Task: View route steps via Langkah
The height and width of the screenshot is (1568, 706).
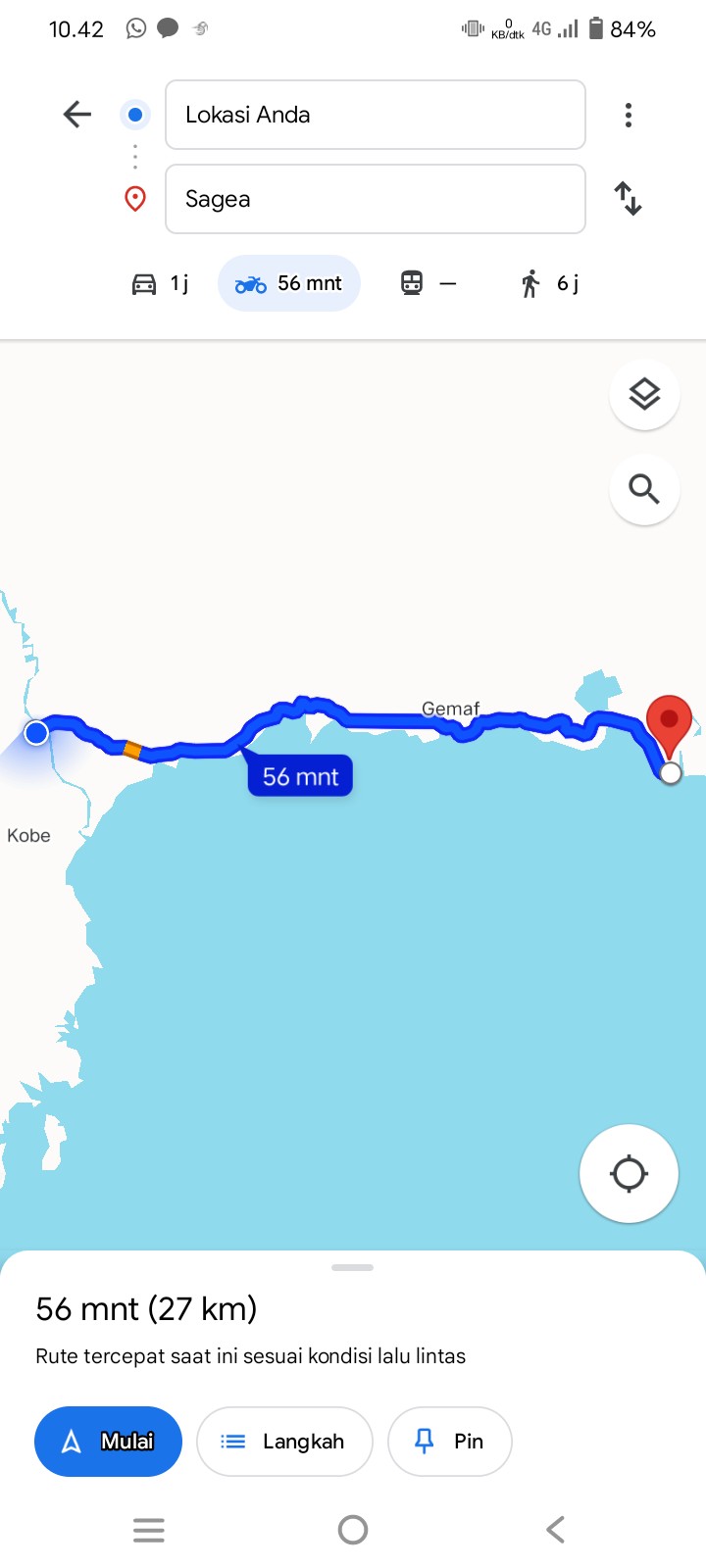Action: [284, 1442]
